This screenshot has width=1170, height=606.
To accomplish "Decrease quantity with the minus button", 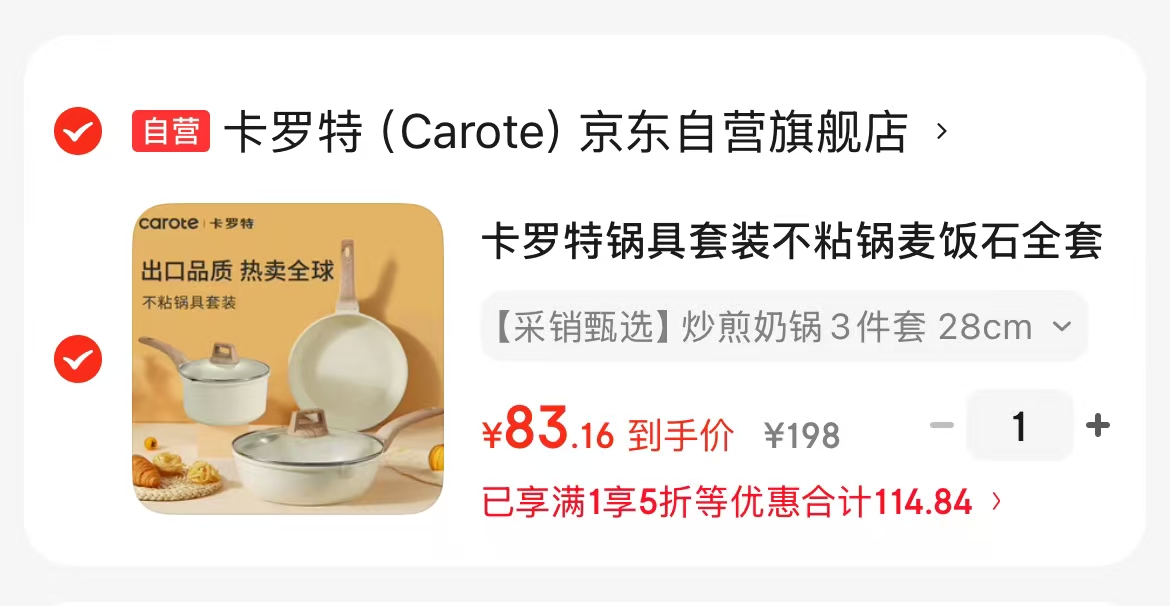I will [x=941, y=426].
